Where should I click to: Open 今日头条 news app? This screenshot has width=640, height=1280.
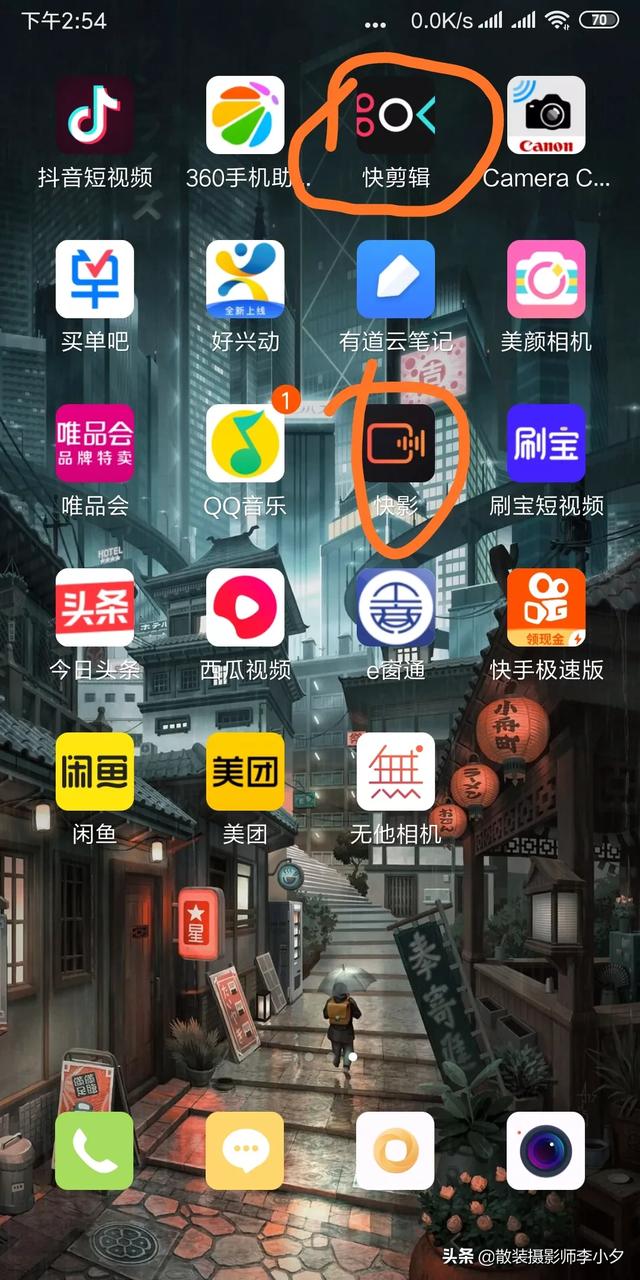click(95, 607)
